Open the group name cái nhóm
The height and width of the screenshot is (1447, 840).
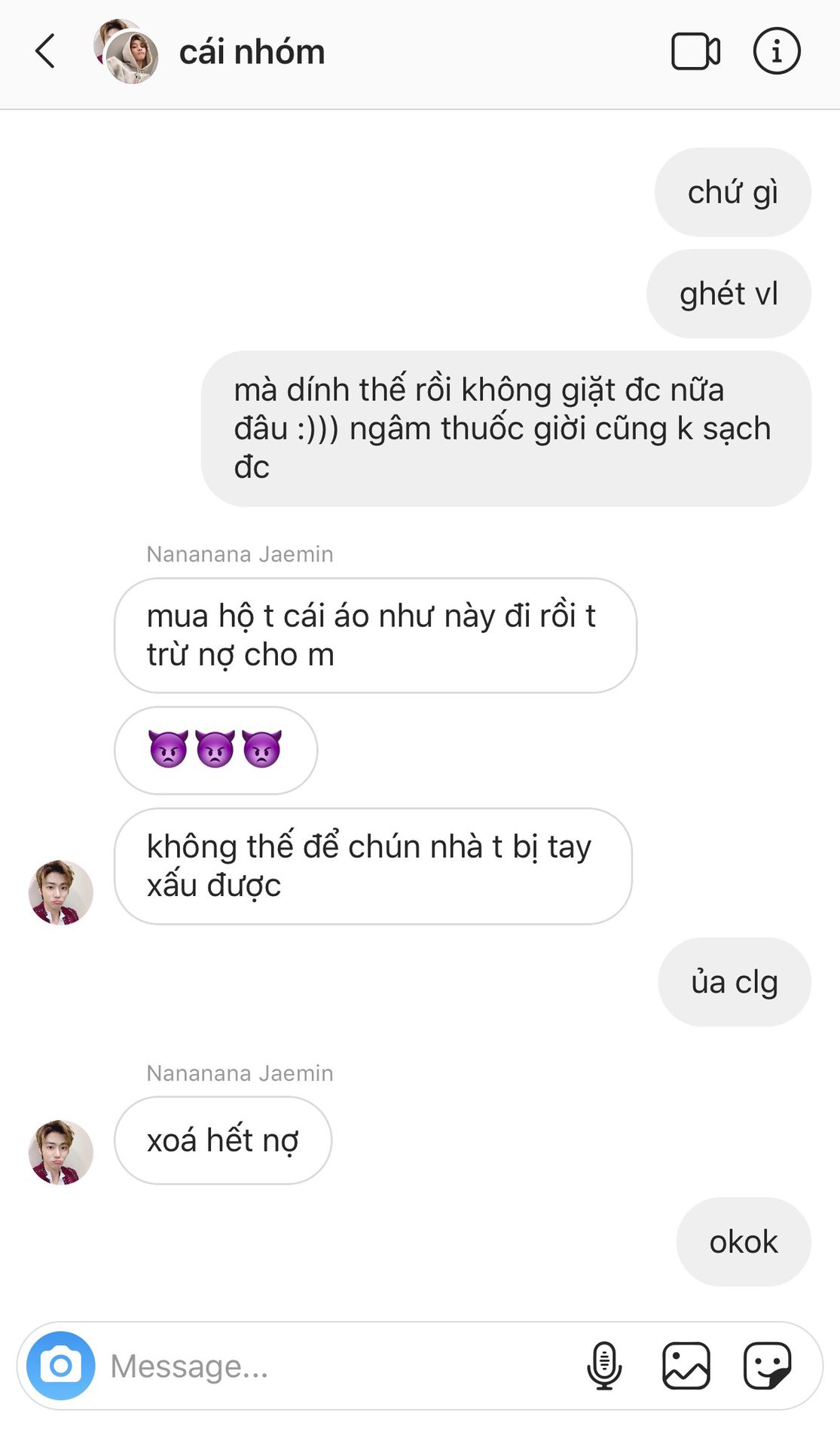pyautogui.click(x=252, y=52)
